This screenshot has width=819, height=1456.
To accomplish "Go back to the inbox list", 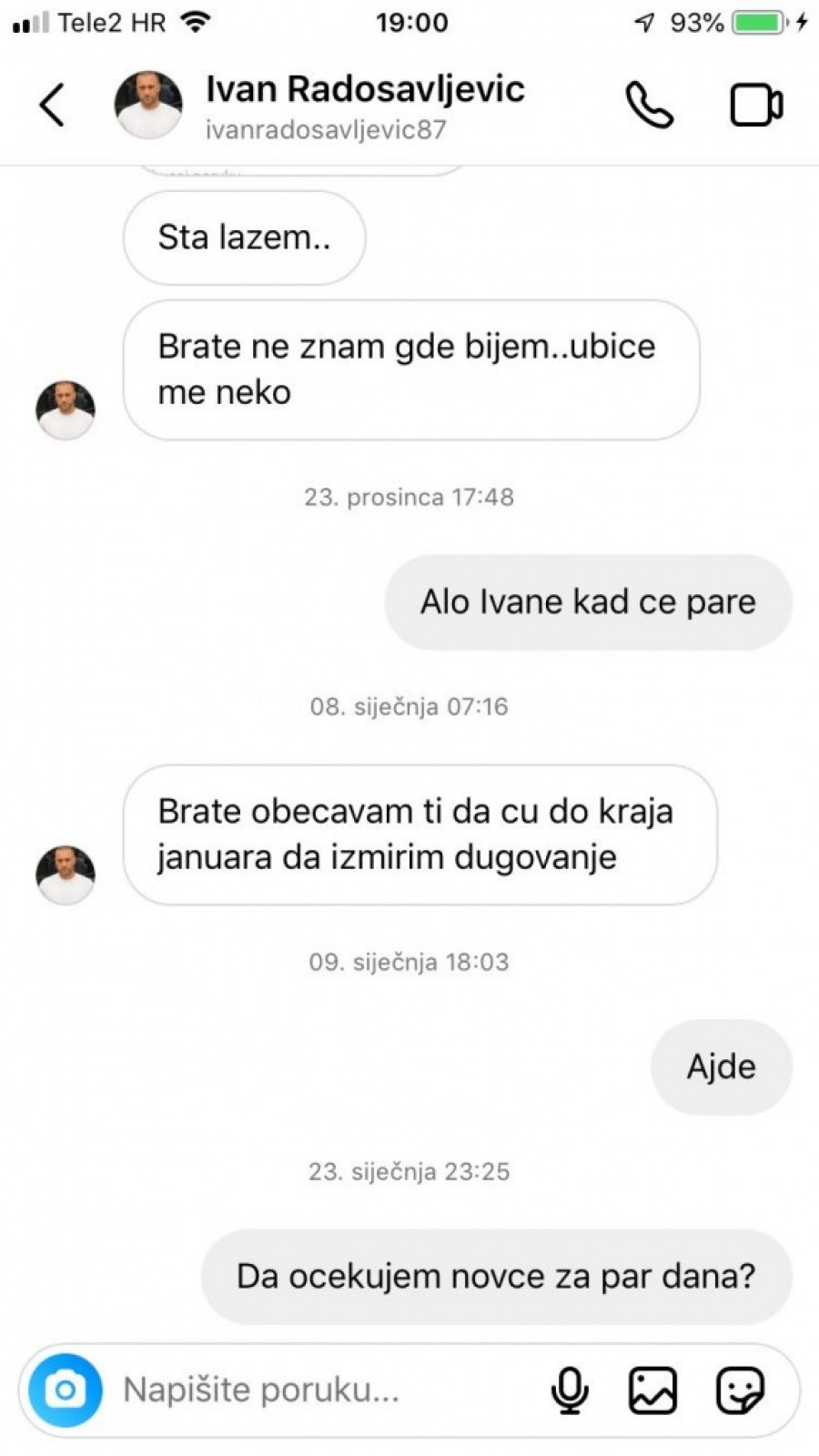I will (52, 105).
